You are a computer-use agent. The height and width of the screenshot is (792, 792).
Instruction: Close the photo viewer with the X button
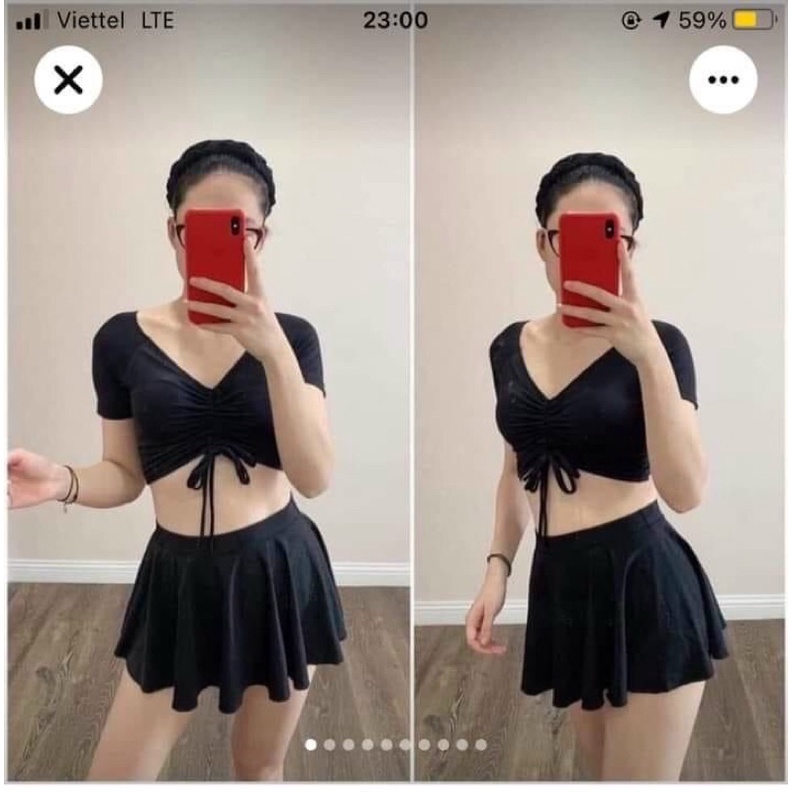click(x=68, y=80)
